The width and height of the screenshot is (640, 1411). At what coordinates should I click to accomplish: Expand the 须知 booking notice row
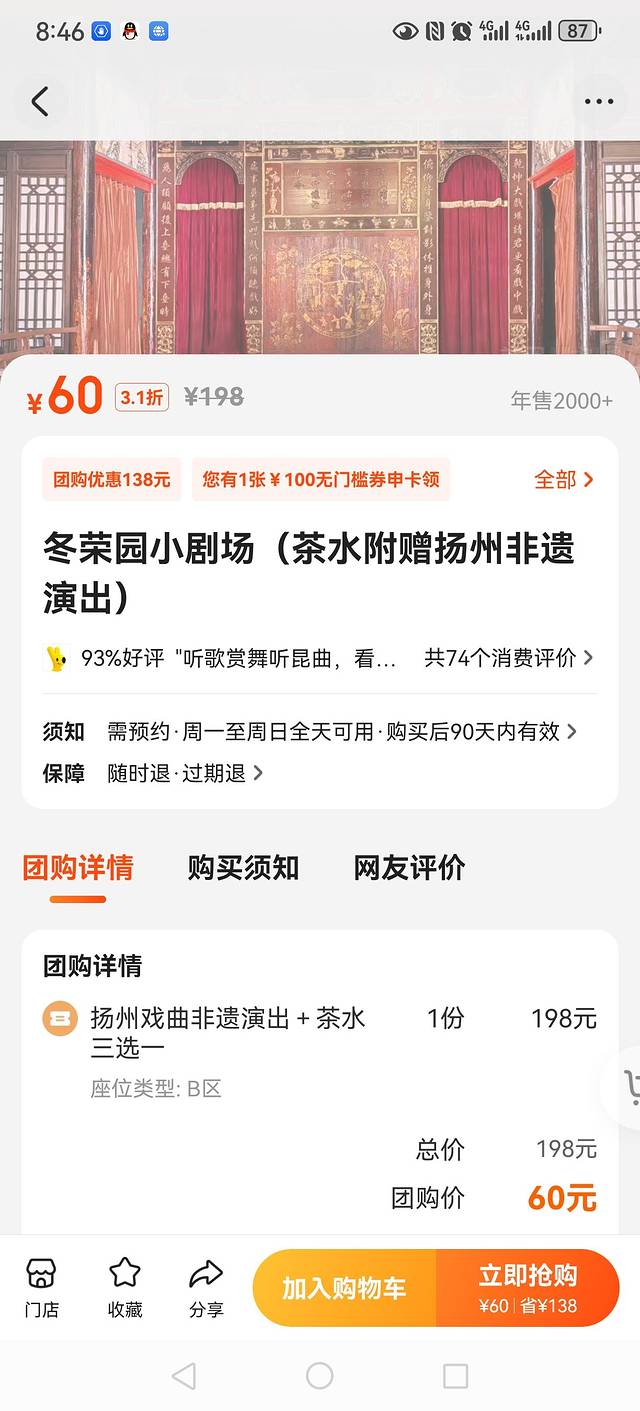[340, 731]
